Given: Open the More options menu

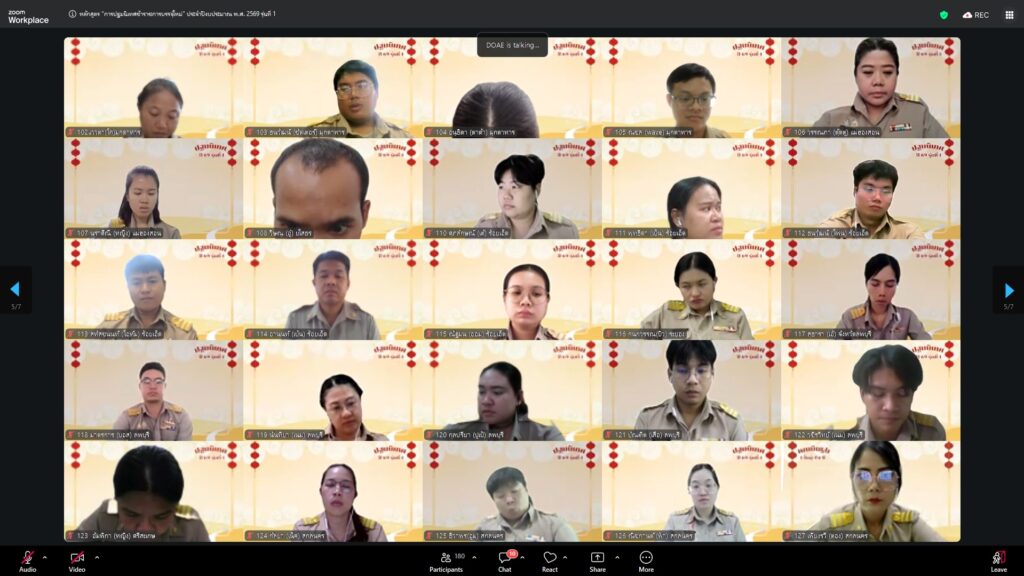Looking at the screenshot, I should click(646, 558).
